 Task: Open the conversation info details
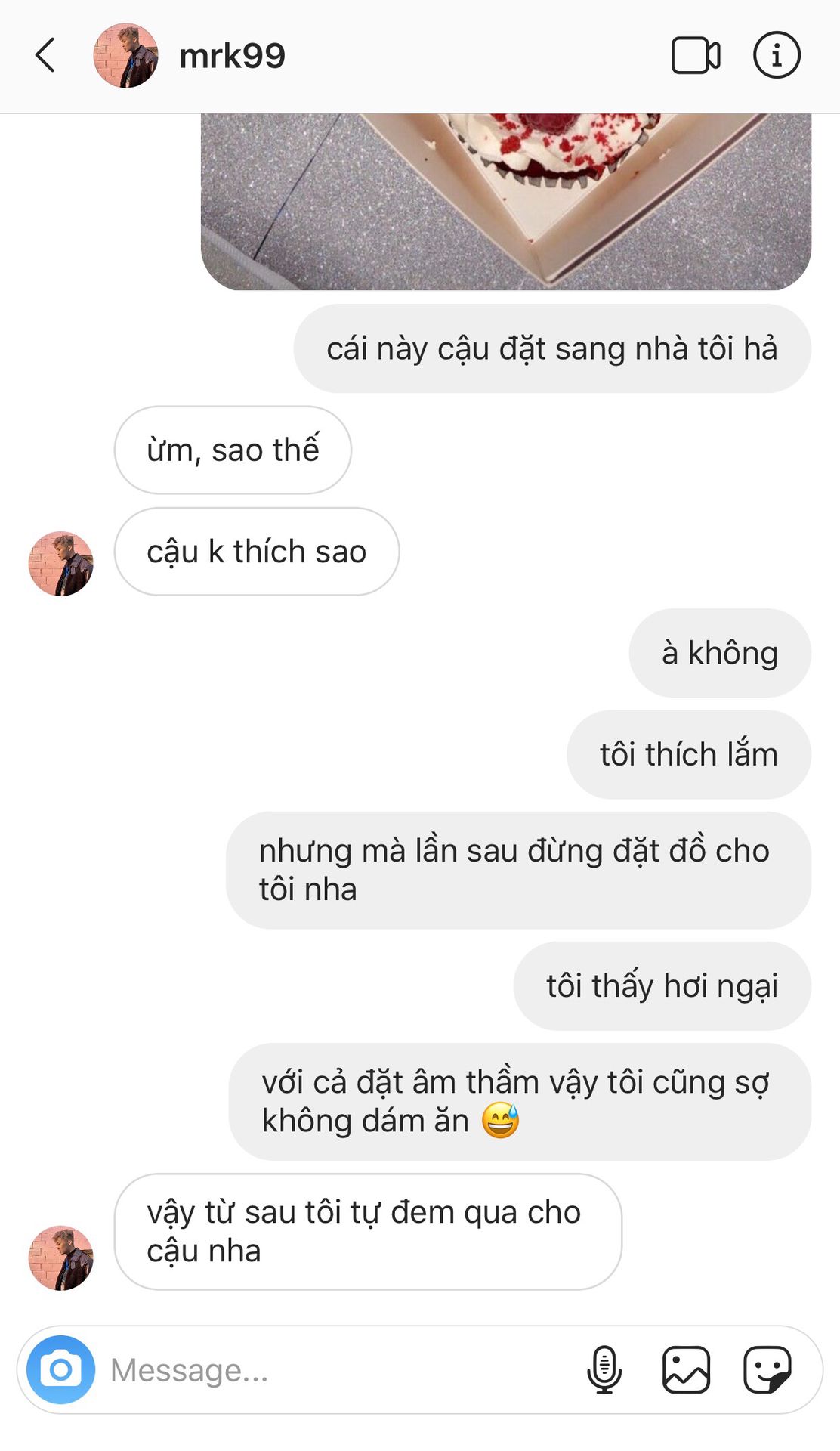[777, 56]
